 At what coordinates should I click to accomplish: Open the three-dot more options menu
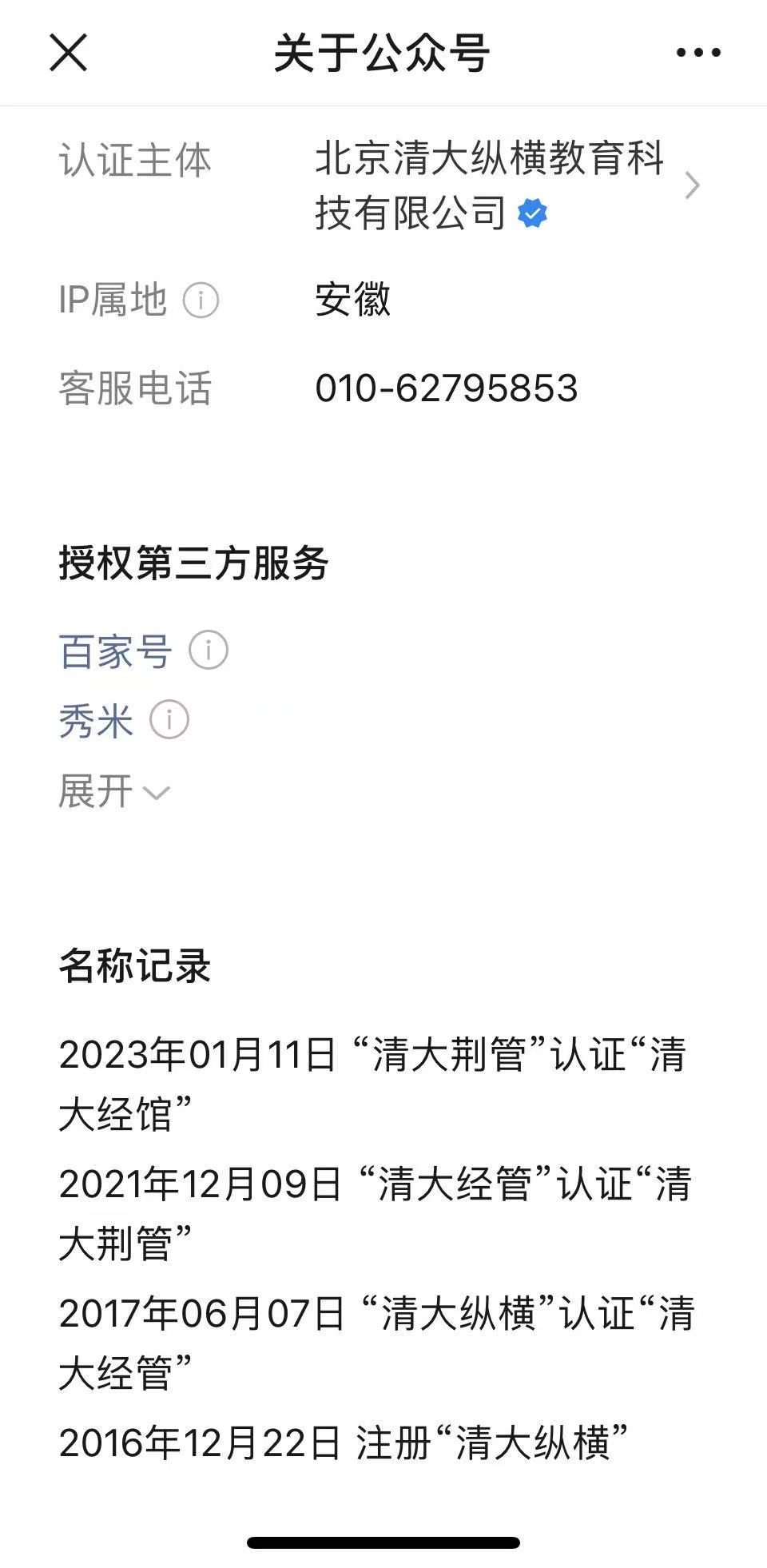pyautogui.click(x=698, y=54)
